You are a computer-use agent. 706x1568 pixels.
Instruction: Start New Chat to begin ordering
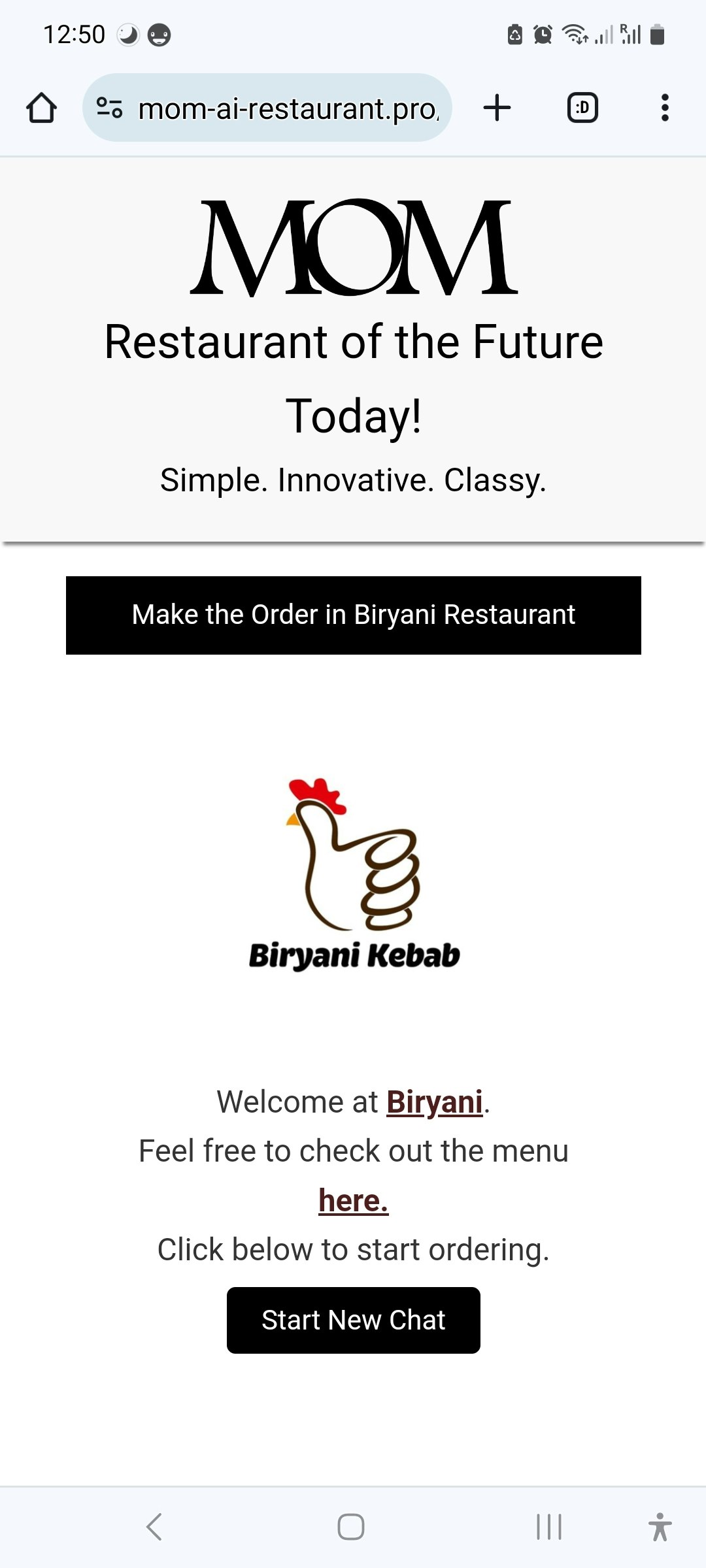(353, 1320)
